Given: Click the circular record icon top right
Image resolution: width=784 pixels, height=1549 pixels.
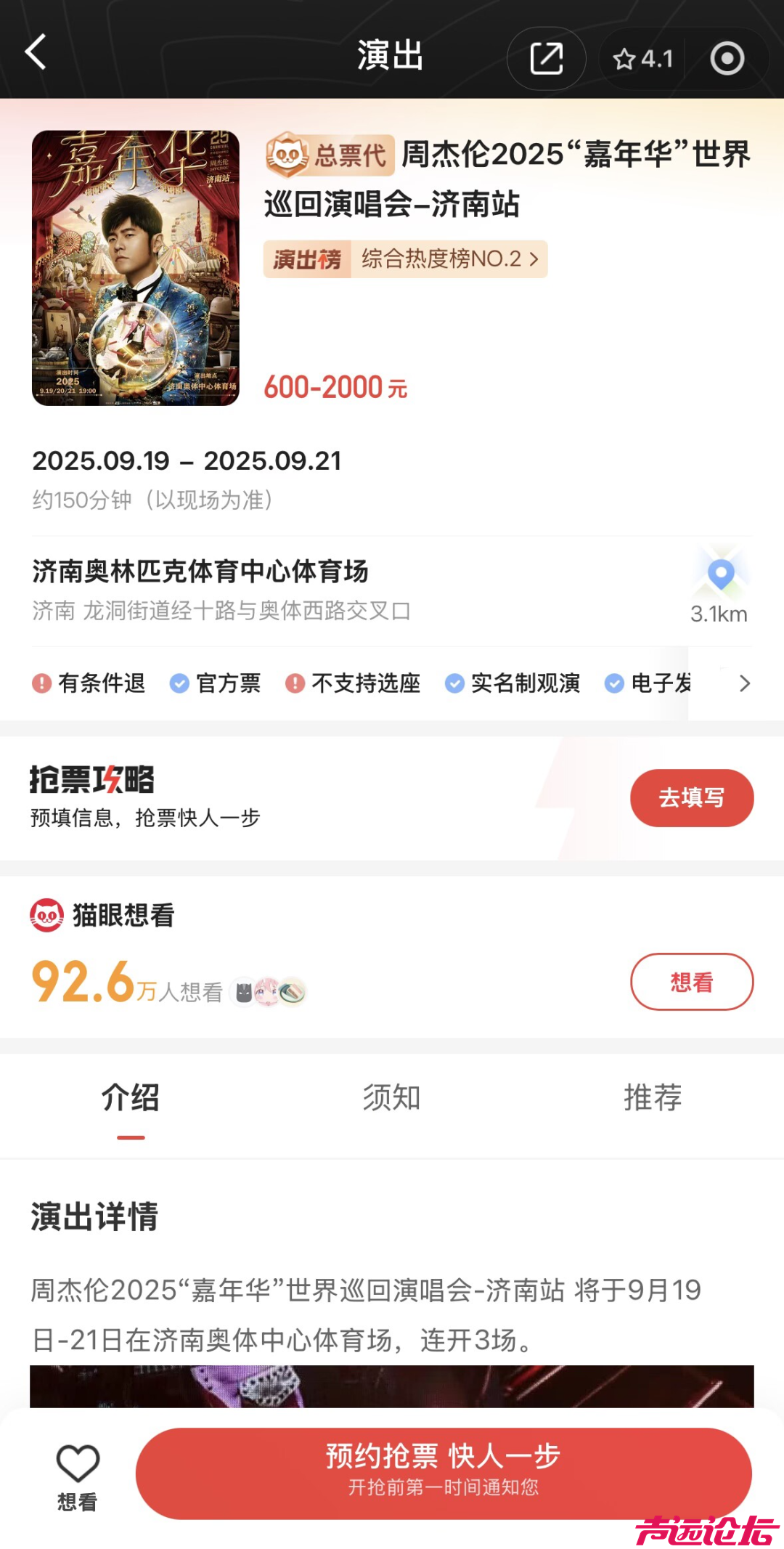Looking at the screenshot, I should point(729,58).
